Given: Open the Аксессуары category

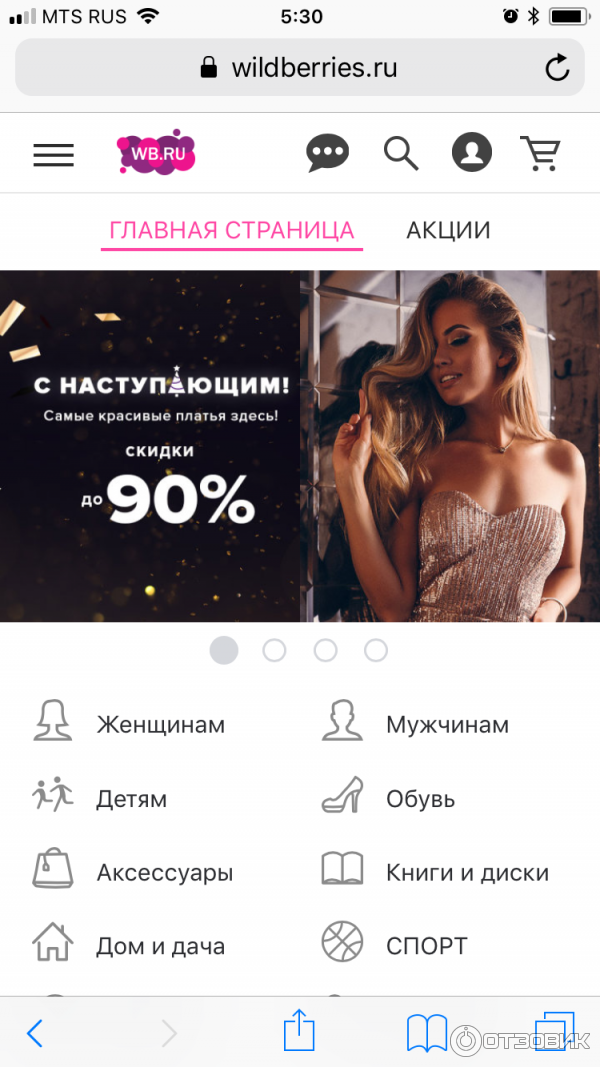Looking at the screenshot, I should (164, 873).
